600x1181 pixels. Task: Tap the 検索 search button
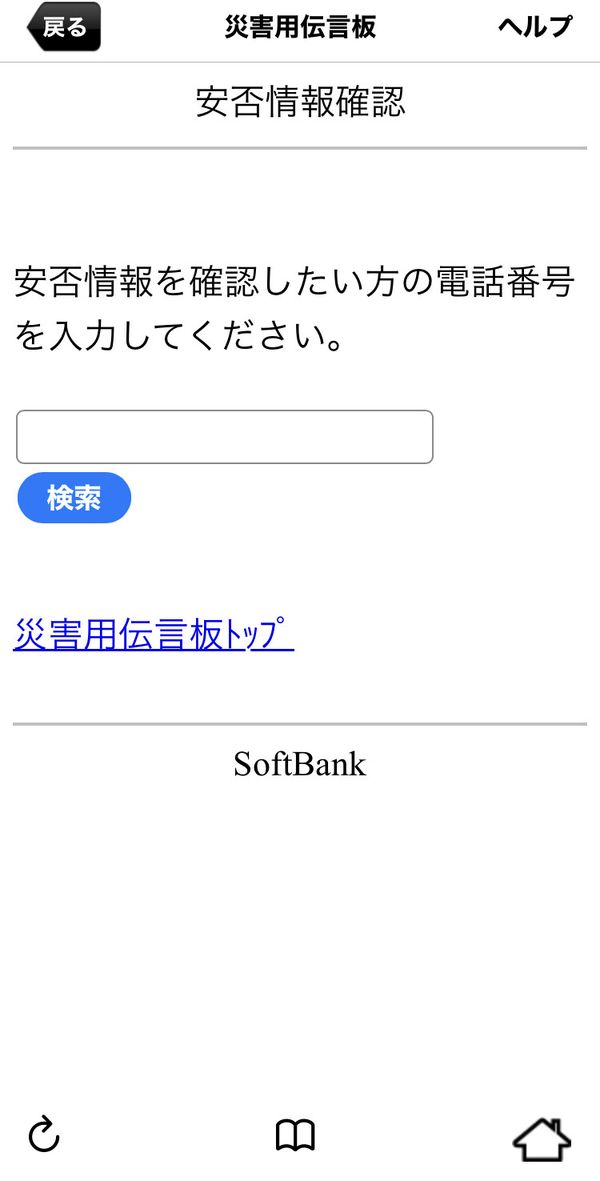tap(74, 498)
